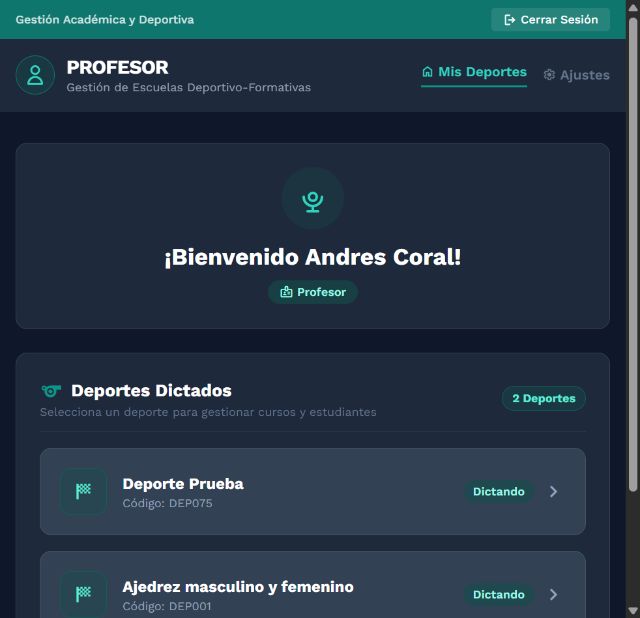Tap the scrollbar's down arrow

[633, 611]
